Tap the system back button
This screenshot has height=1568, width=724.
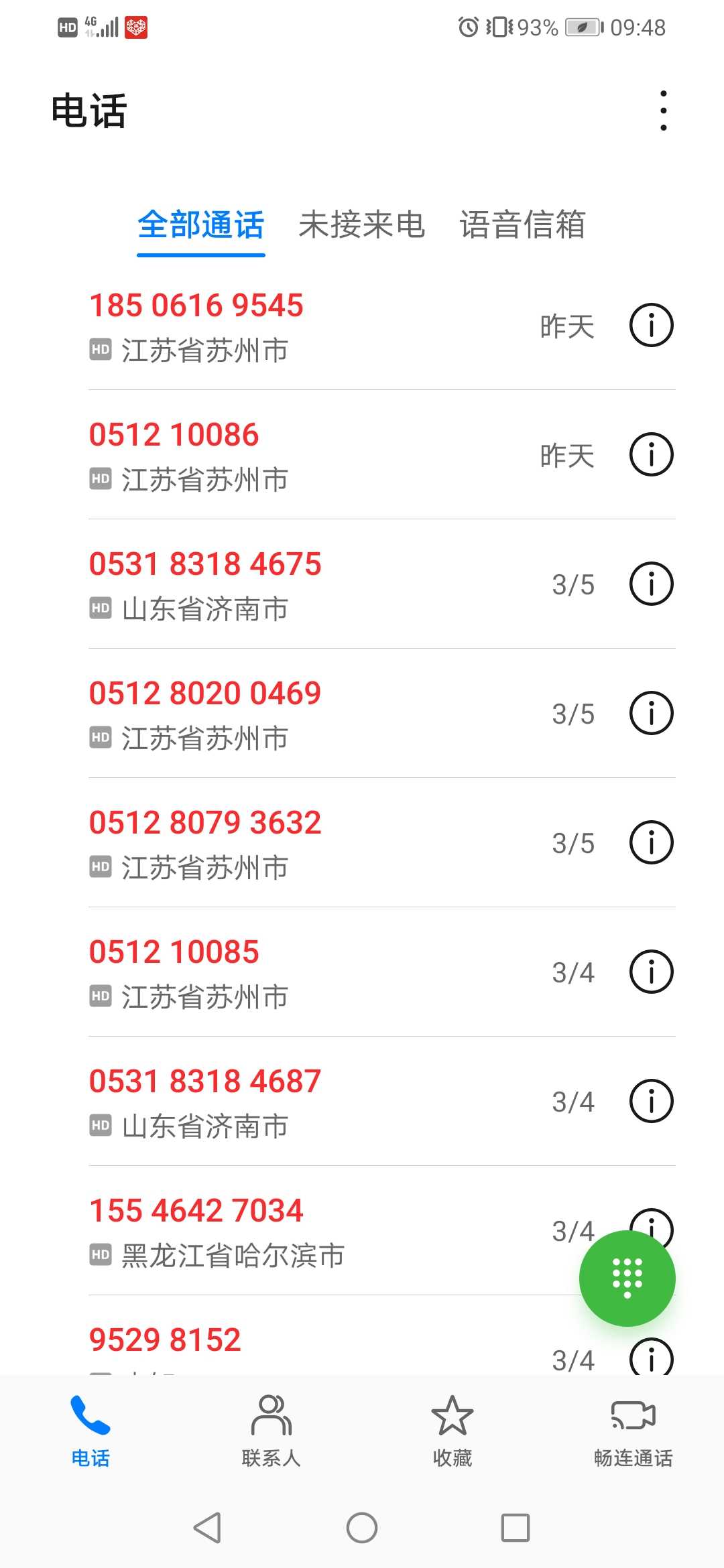coord(208,1528)
